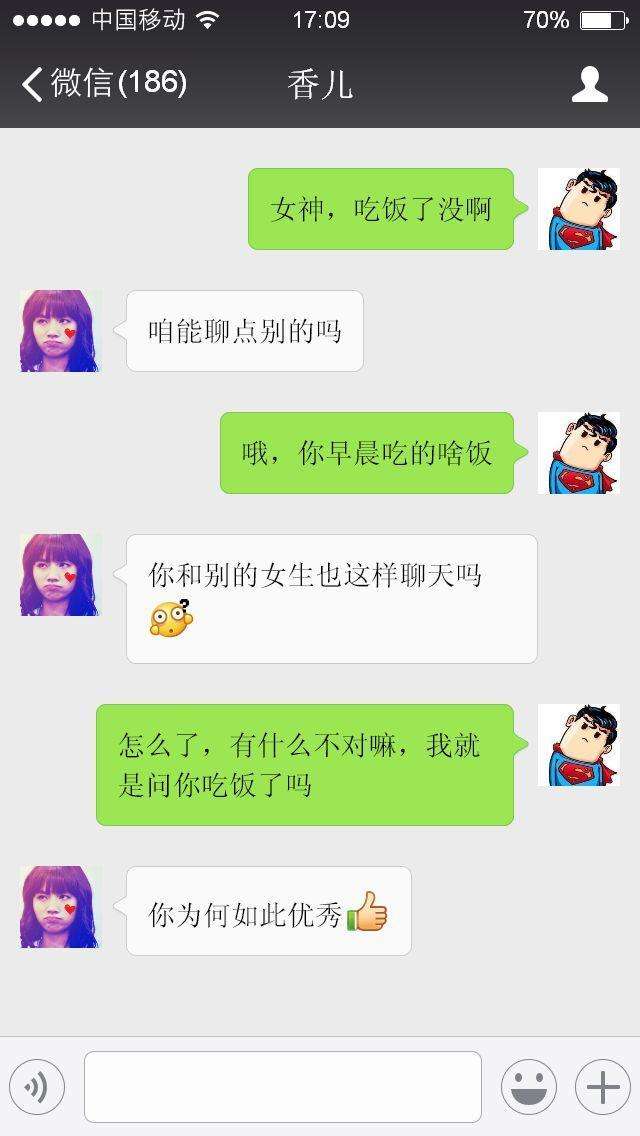Tap 香儿's avatar beside 咱能聊点别的吗
Screen dimensions: 640x1136
60,331
